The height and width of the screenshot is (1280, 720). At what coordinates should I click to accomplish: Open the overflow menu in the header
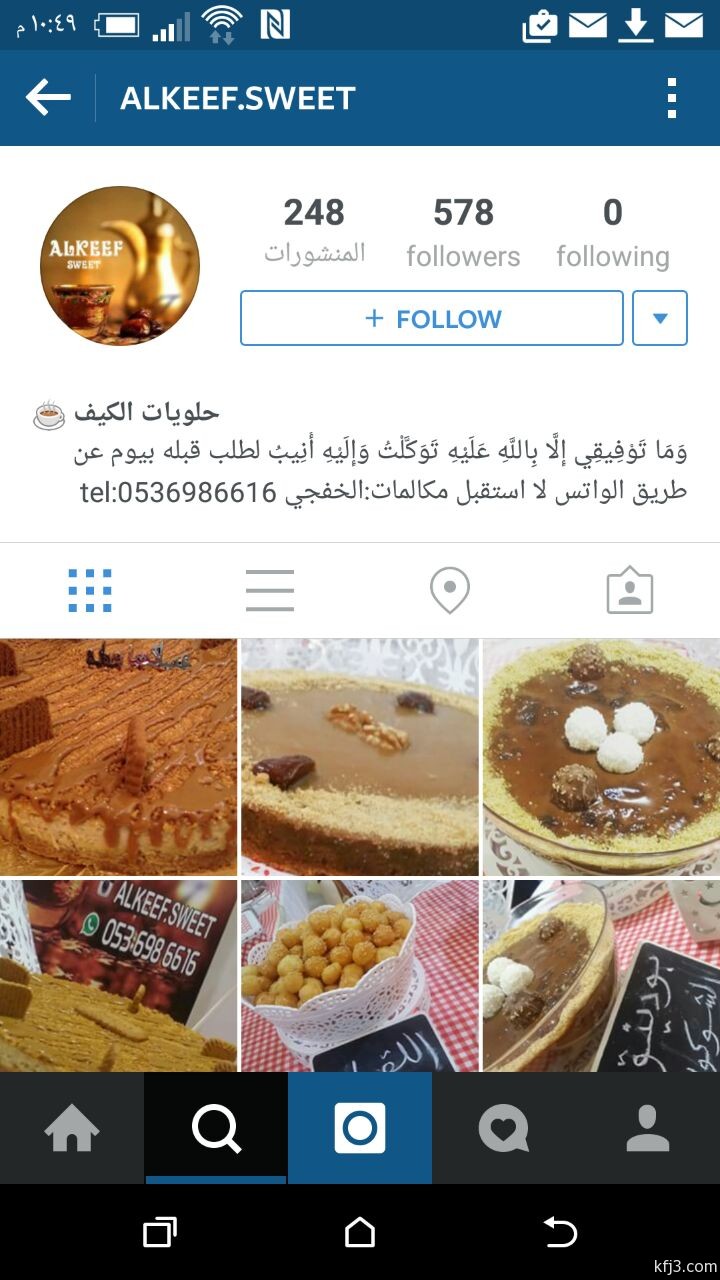672,98
